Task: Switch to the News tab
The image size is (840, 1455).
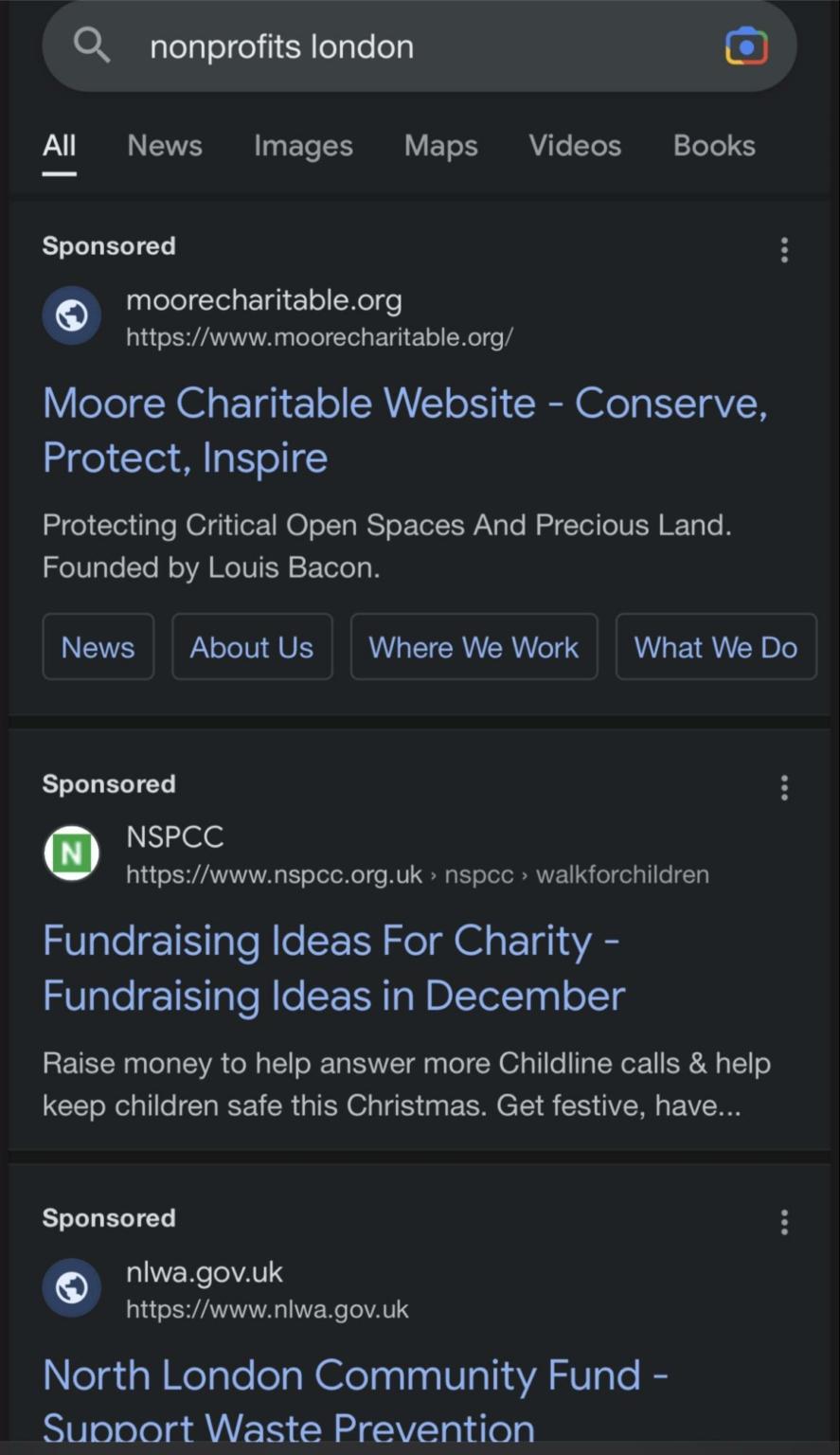Action: pyautogui.click(x=165, y=146)
